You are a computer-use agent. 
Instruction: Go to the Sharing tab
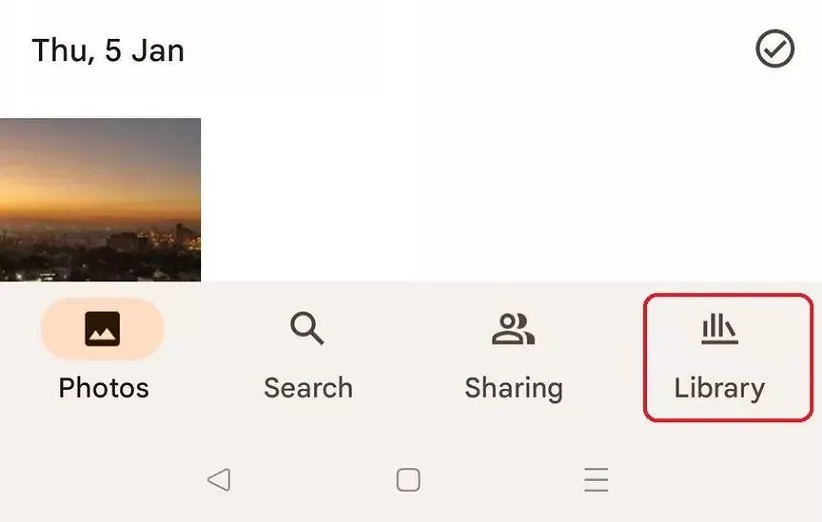(x=513, y=351)
